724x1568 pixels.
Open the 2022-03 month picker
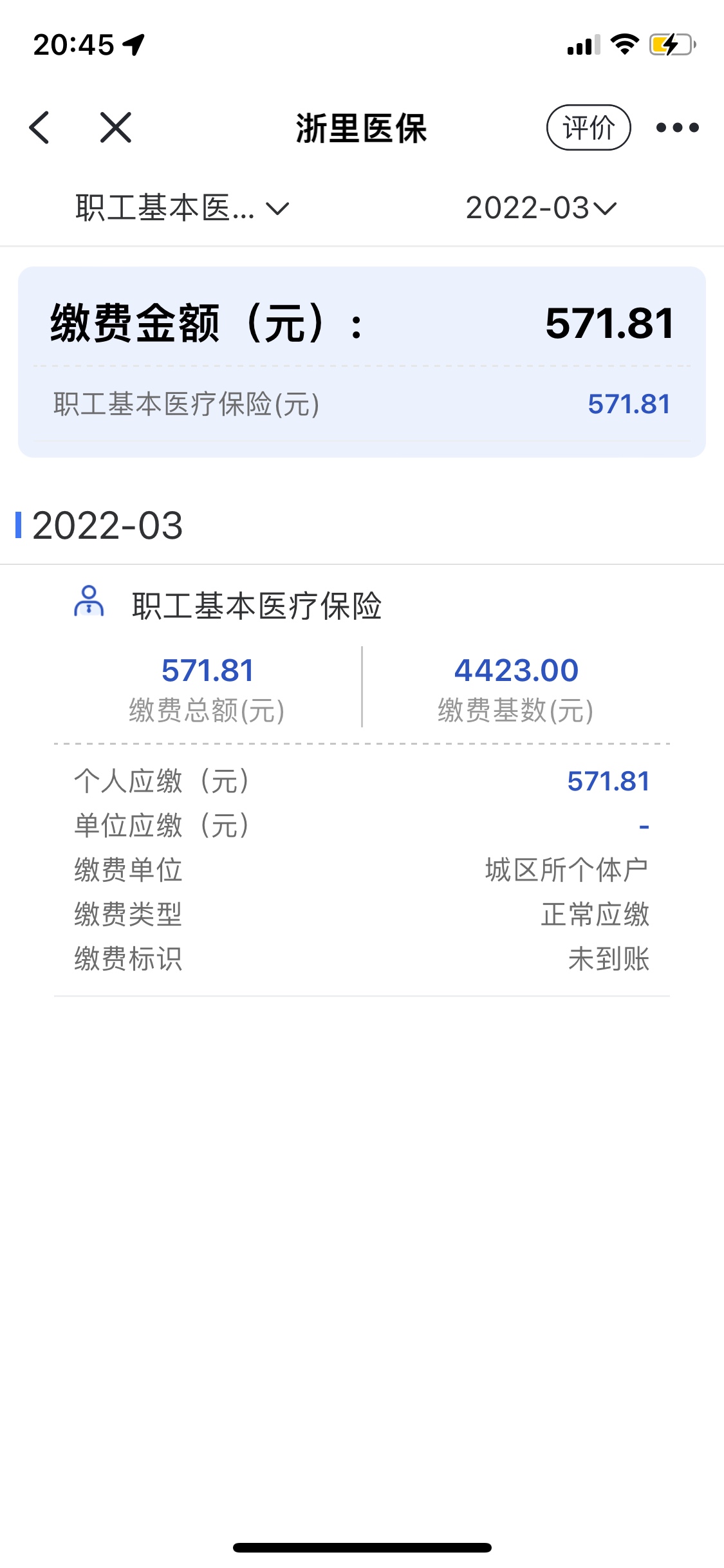541,209
